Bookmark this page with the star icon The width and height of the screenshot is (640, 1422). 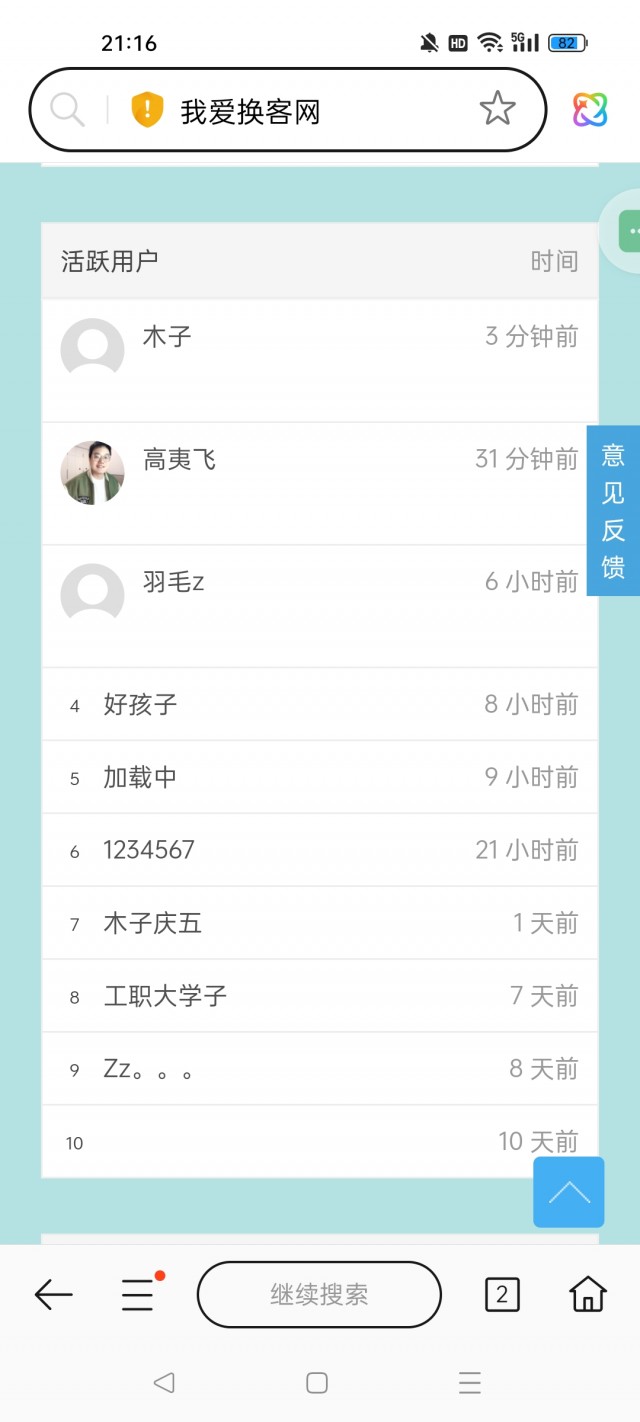pos(497,109)
